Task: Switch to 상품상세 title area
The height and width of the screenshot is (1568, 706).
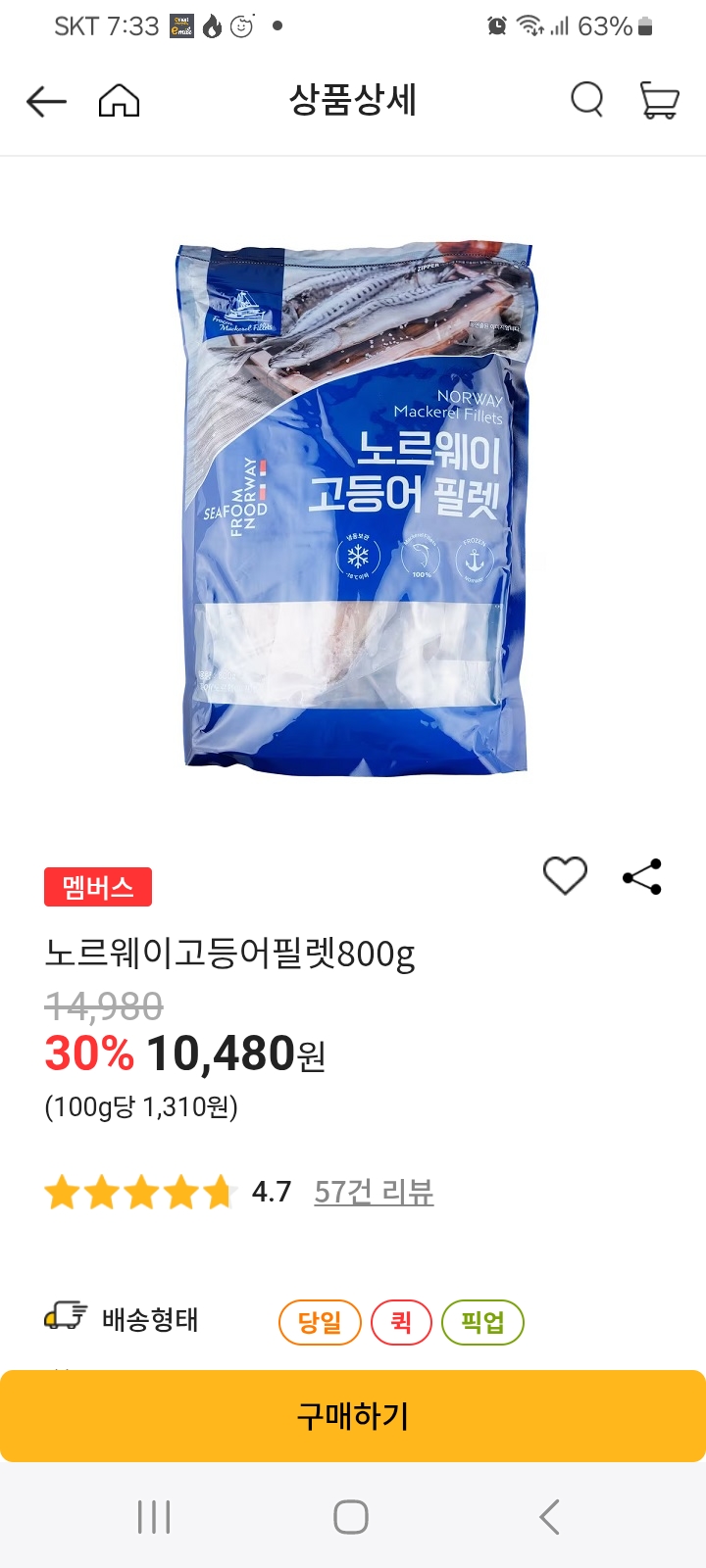Action: [353, 99]
